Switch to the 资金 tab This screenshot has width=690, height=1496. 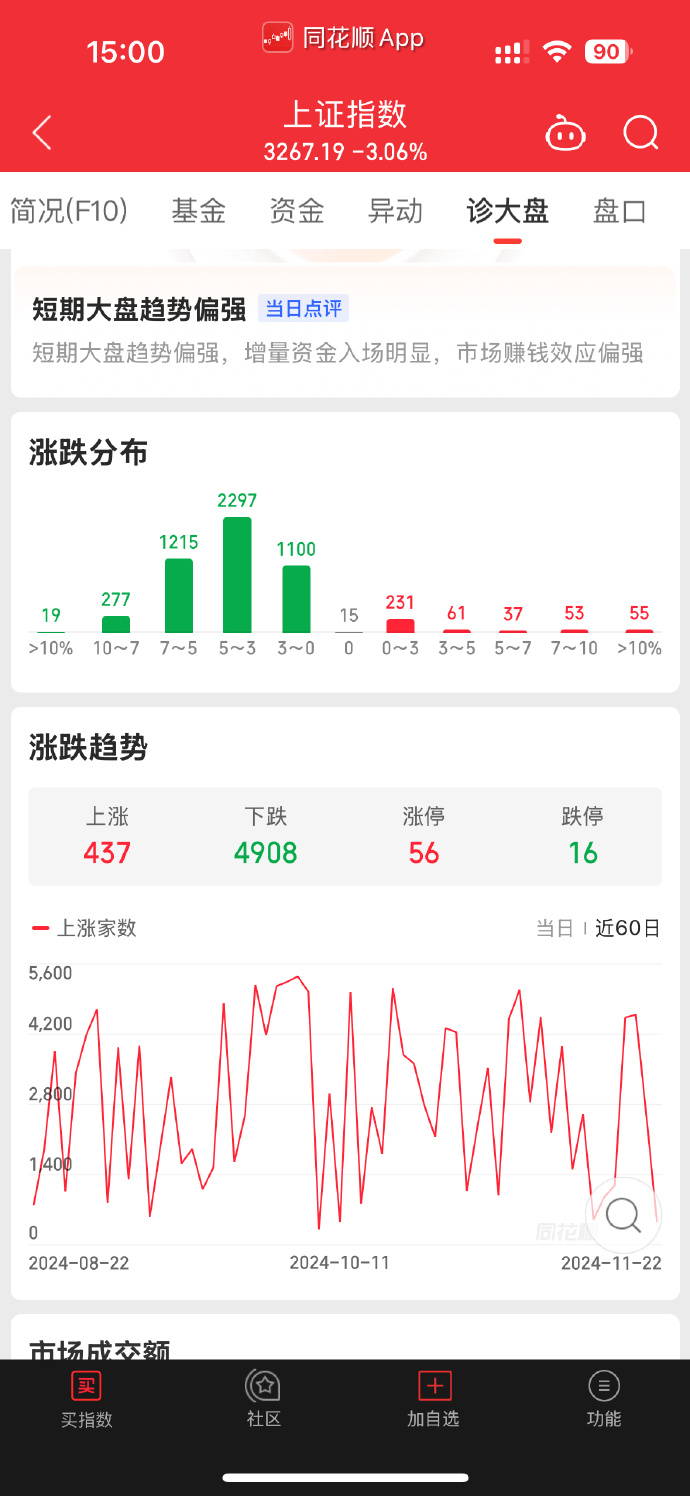click(x=297, y=211)
